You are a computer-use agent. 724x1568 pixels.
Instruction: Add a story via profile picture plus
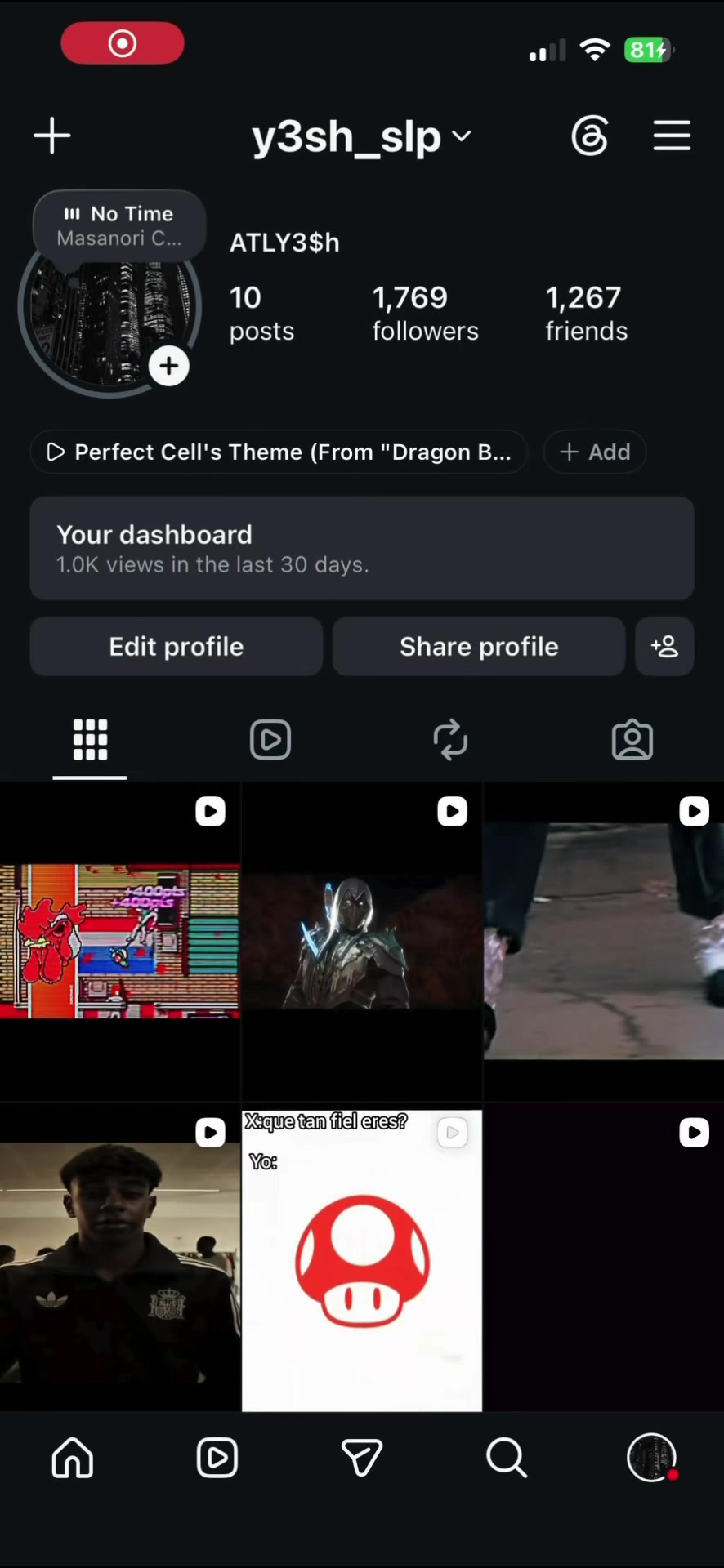click(x=169, y=366)
